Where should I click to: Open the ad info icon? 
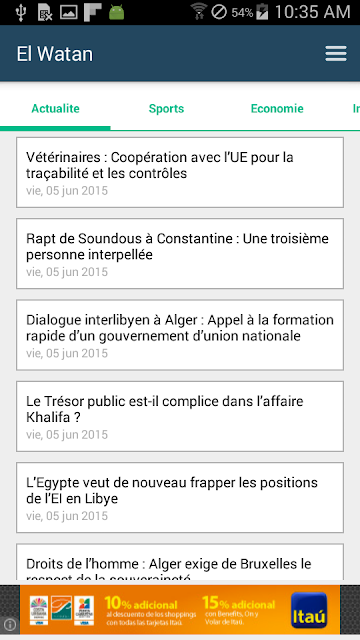10,624
